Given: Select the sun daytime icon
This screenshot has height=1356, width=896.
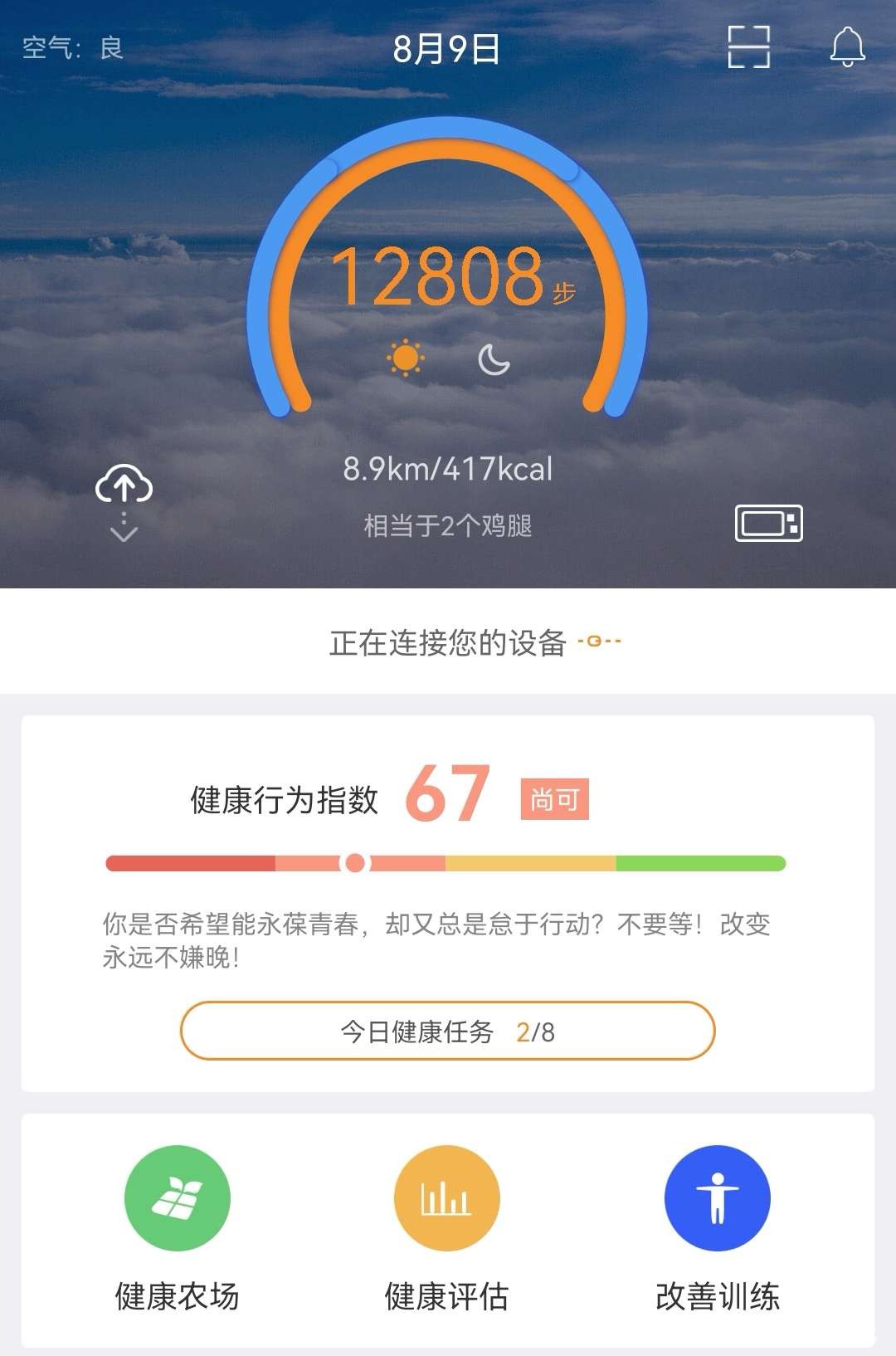Looking at the screenshot, I should tap(405, 359).
